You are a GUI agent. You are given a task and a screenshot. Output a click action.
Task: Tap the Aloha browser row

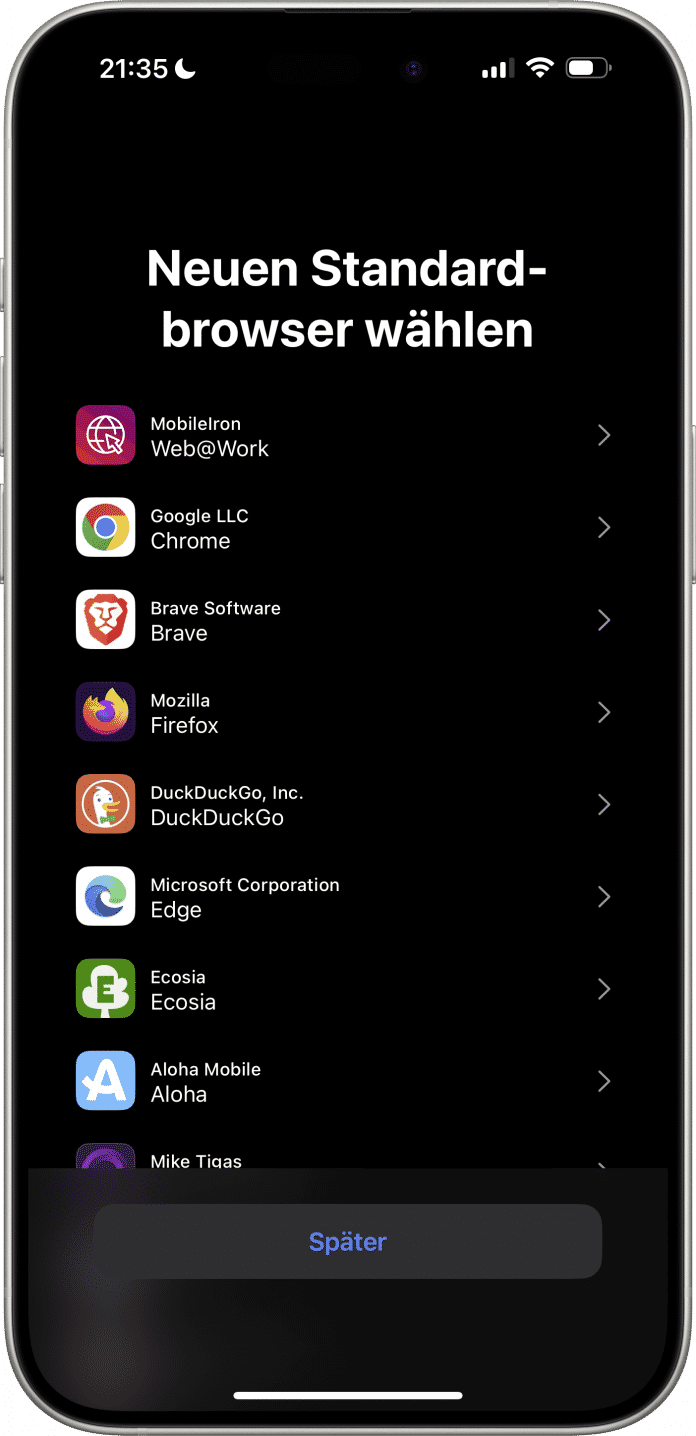pyautogui.click(x=343, y=1081)
